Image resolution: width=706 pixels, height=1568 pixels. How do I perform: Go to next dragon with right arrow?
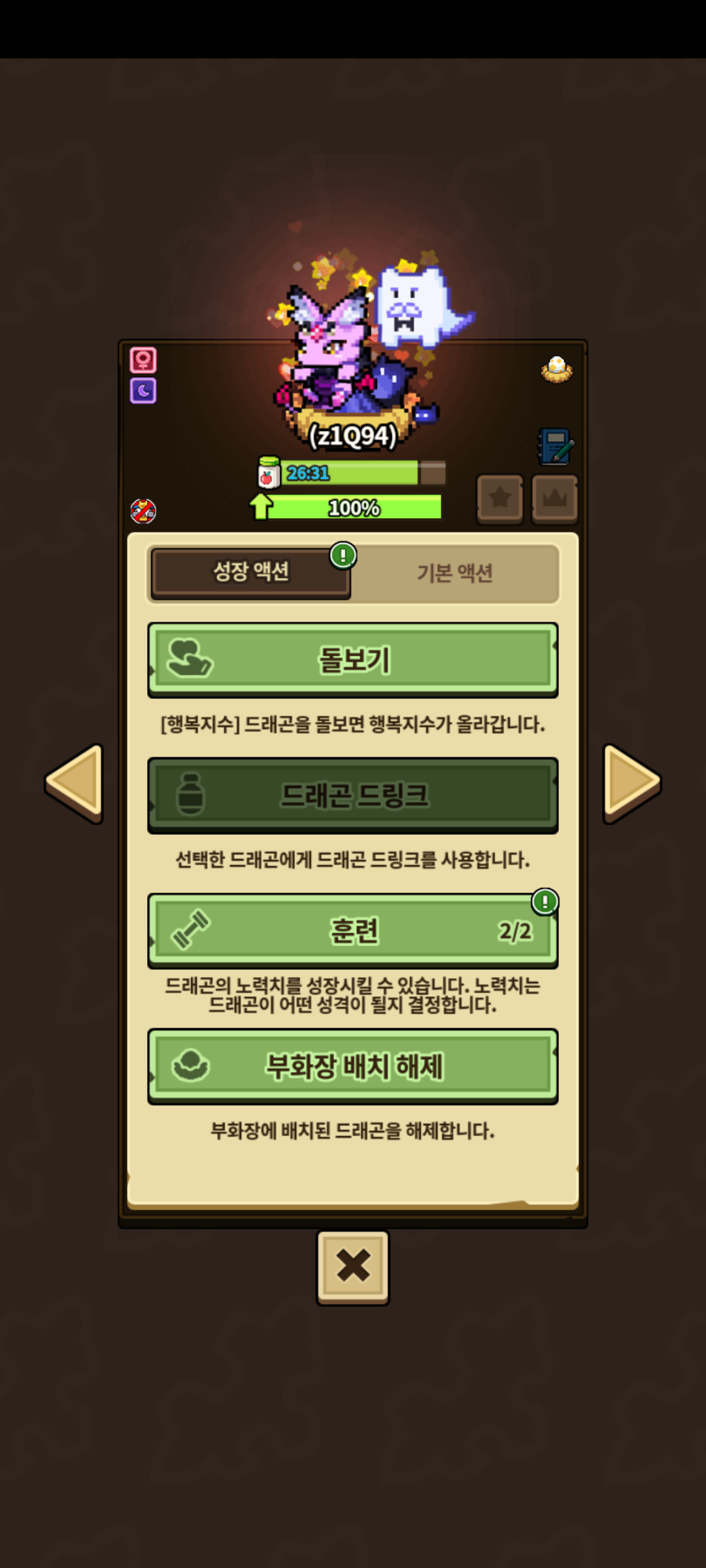click(x=630, y=782)
